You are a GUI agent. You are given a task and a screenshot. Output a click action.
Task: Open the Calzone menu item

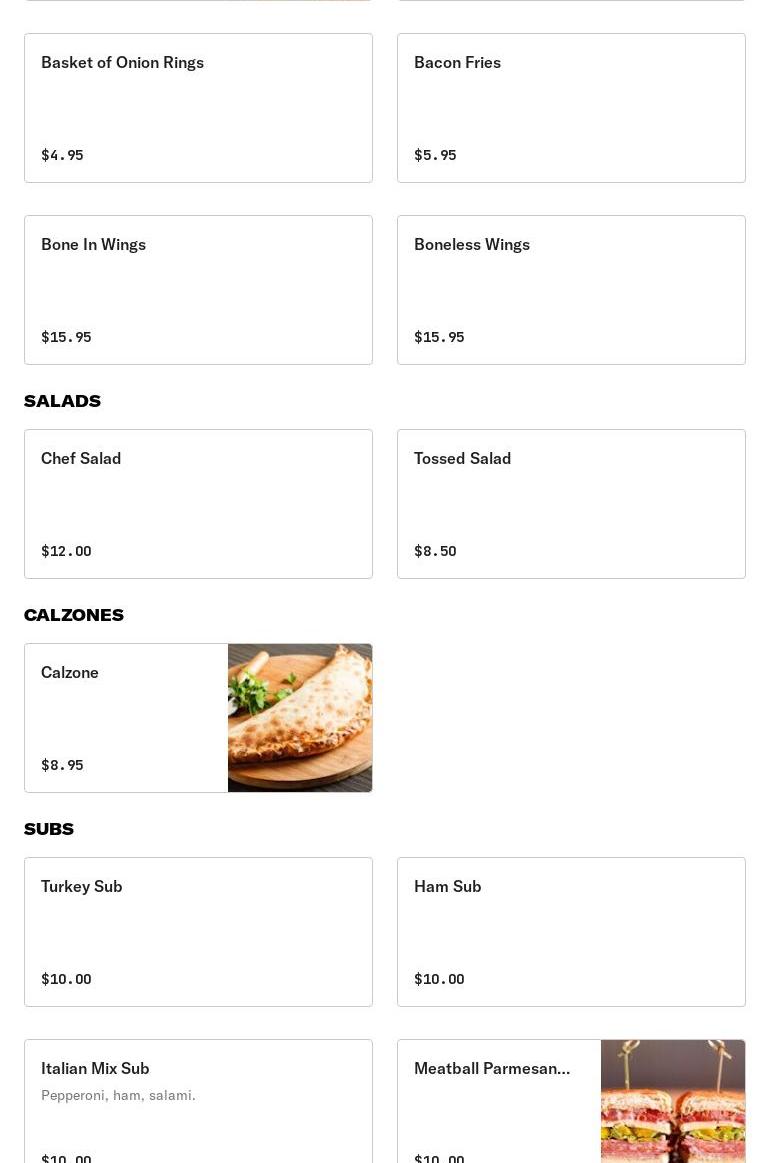pyautogui.click(x=198, y=718)
